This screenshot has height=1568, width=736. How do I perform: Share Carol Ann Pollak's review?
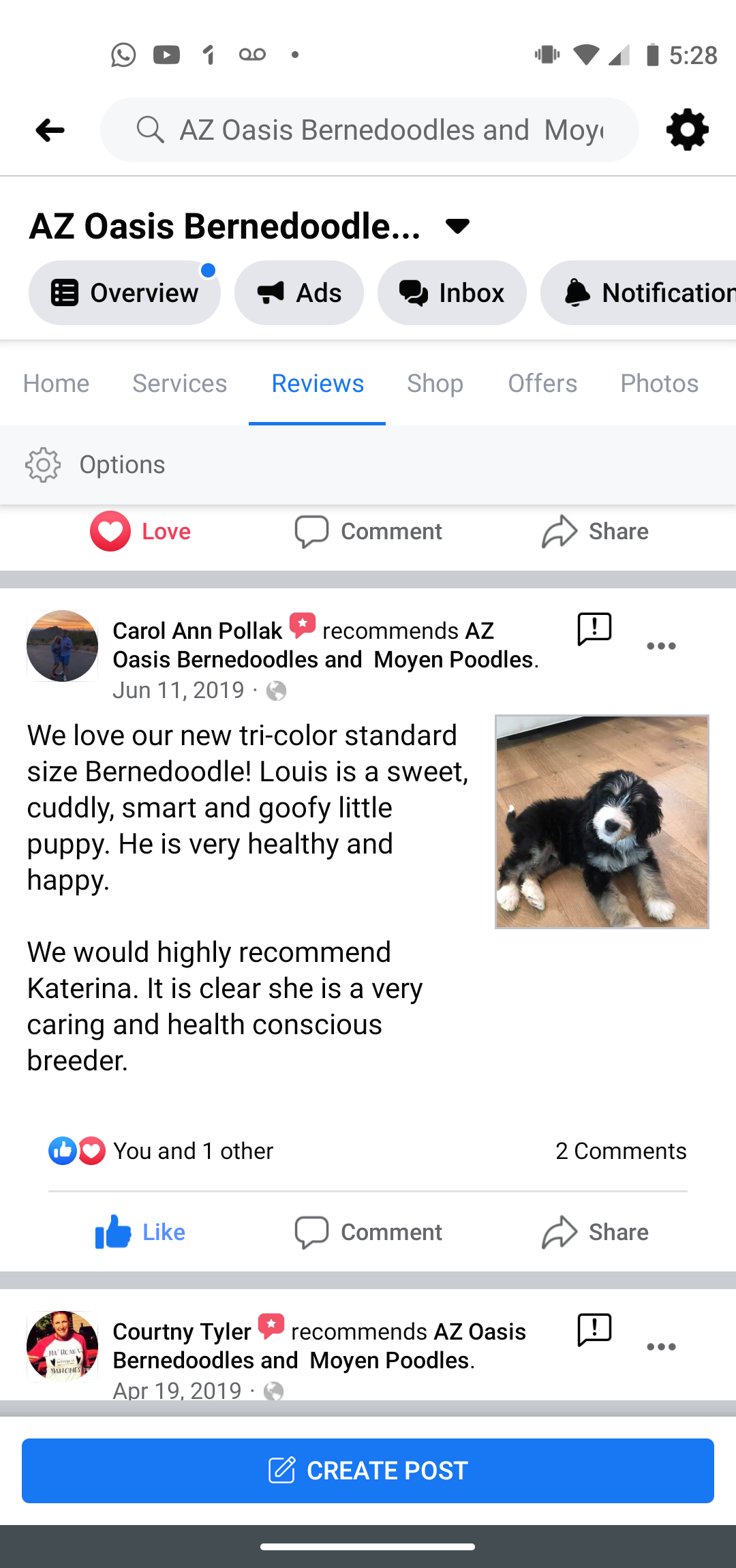tap(595, 1232)
